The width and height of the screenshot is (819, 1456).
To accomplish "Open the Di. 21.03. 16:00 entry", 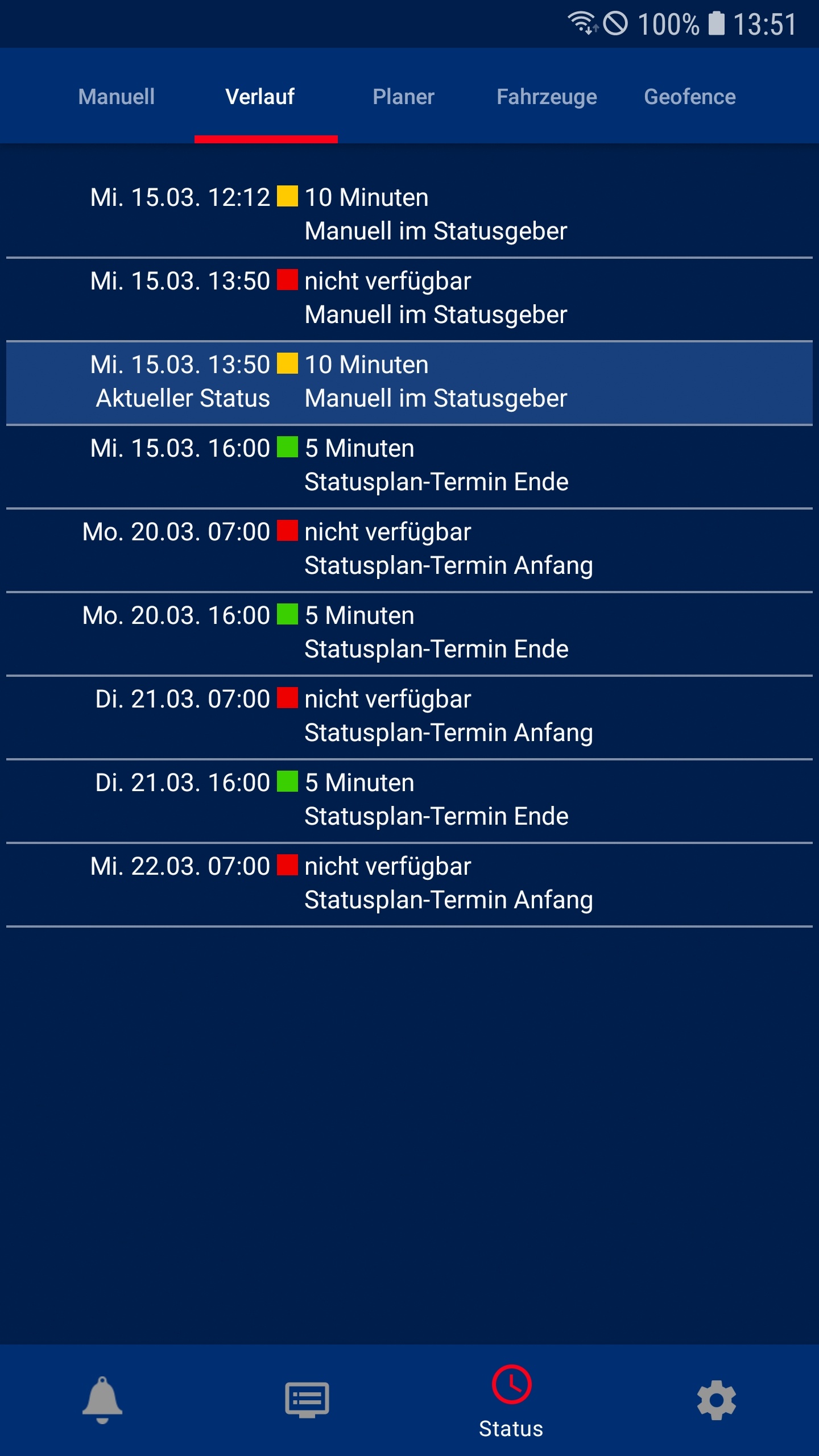I will pos(409,801).
